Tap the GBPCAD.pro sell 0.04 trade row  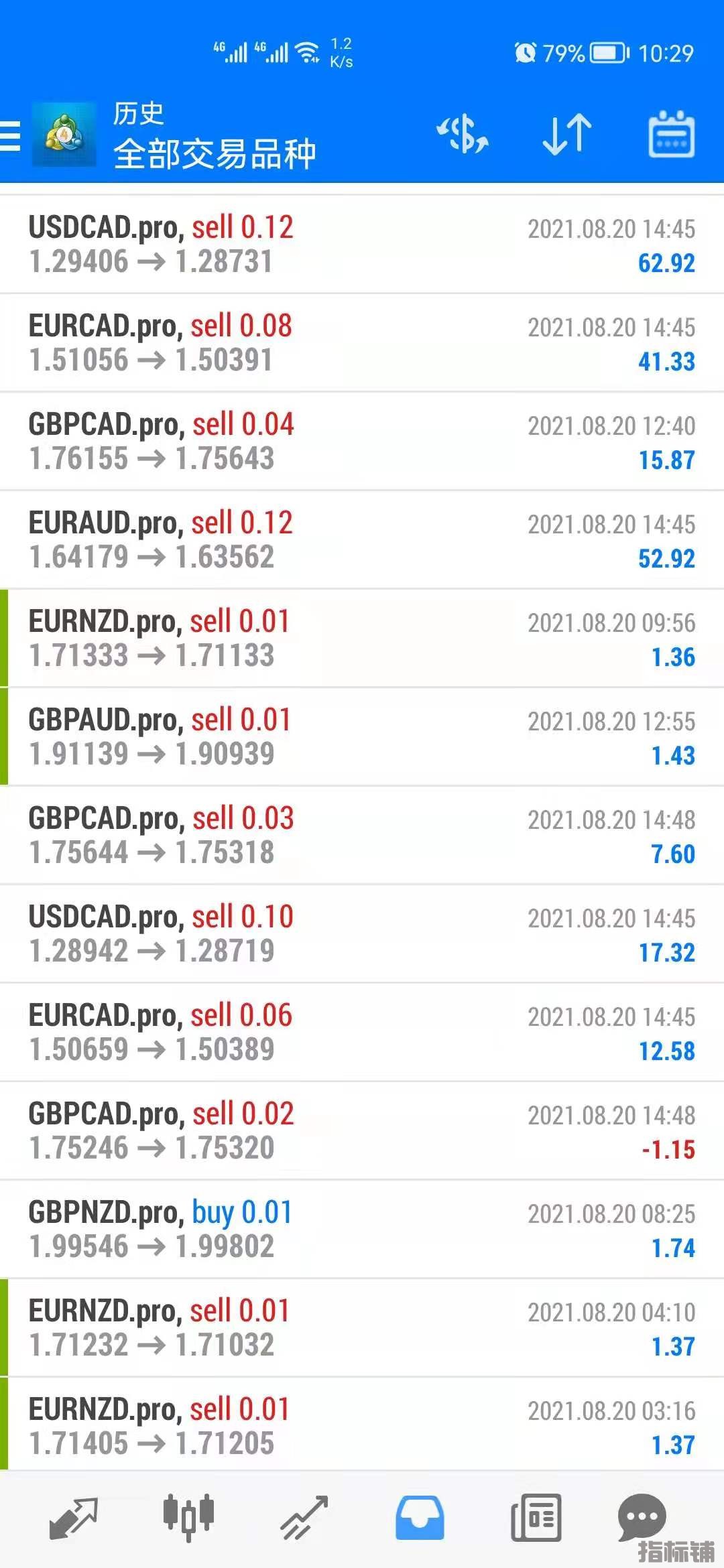(x=362, y=442)
